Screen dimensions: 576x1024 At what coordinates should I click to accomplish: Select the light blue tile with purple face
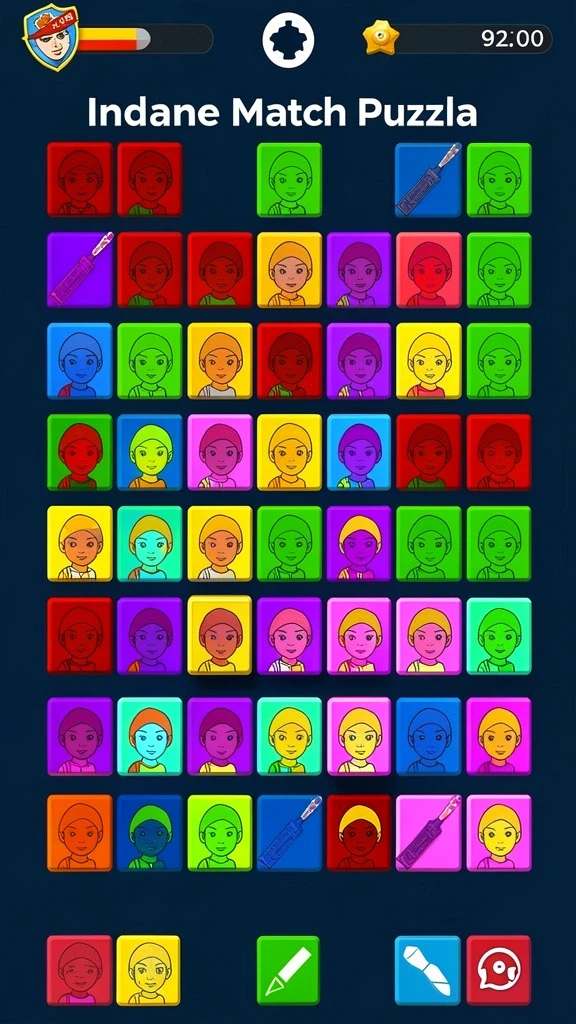[359, 452]
